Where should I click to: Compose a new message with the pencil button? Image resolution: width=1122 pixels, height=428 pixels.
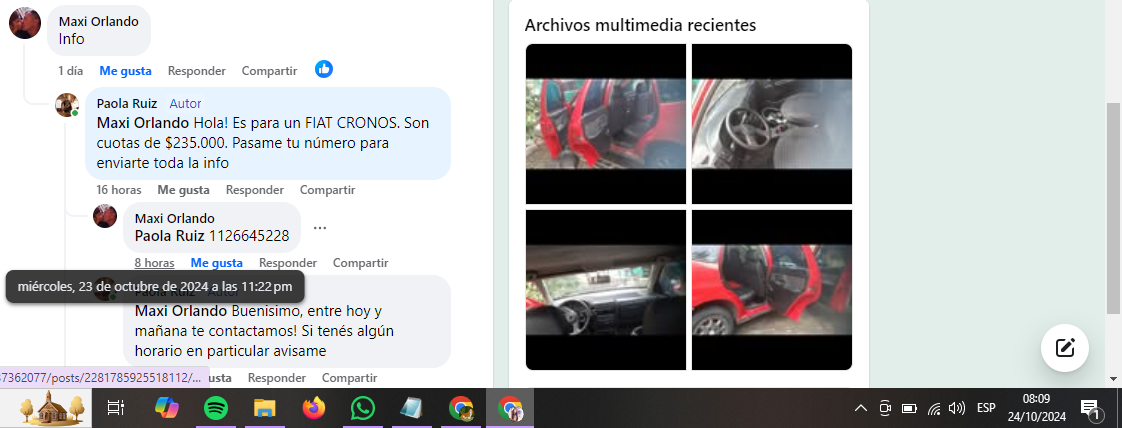tap(1065, 348)
